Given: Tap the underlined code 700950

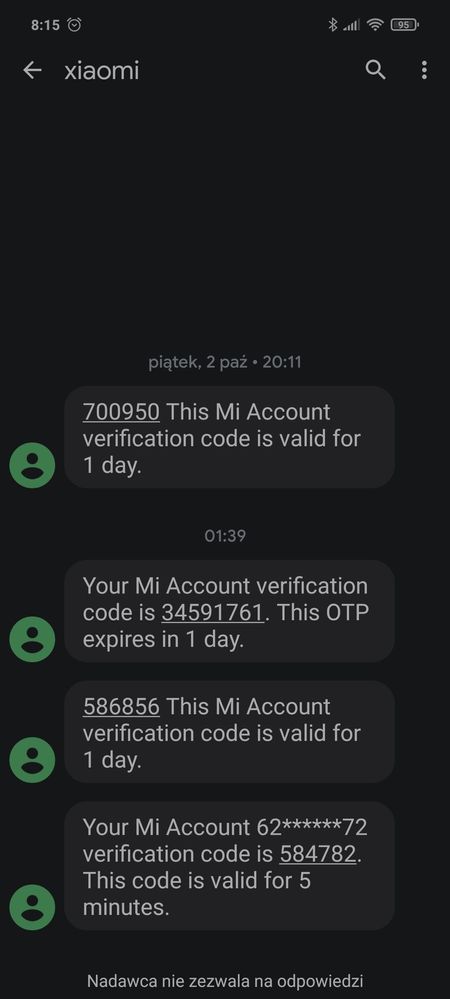Looking at the screenshot, I should (x=121, y=412).
